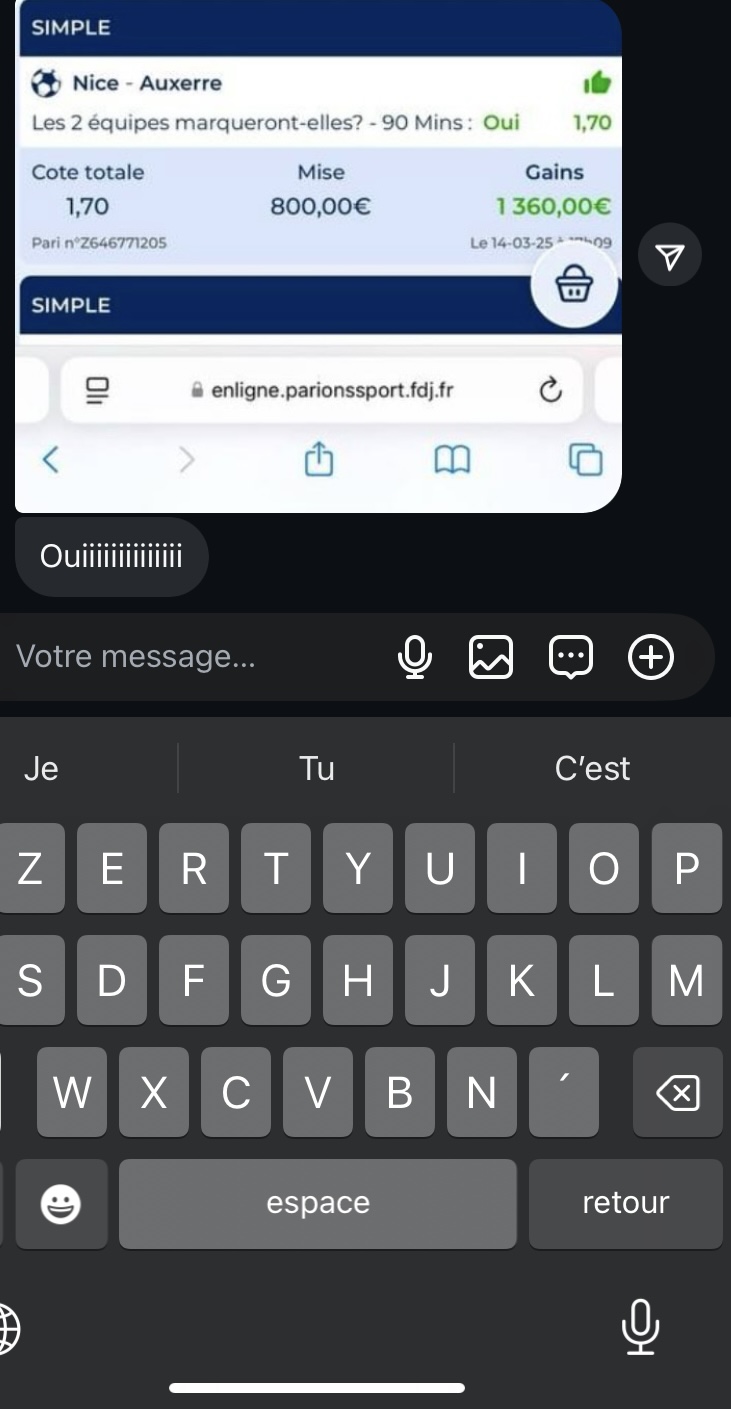Pick the C'est suggestion
This screenshot has width=731, height=1409.
(x=592, y=768)
